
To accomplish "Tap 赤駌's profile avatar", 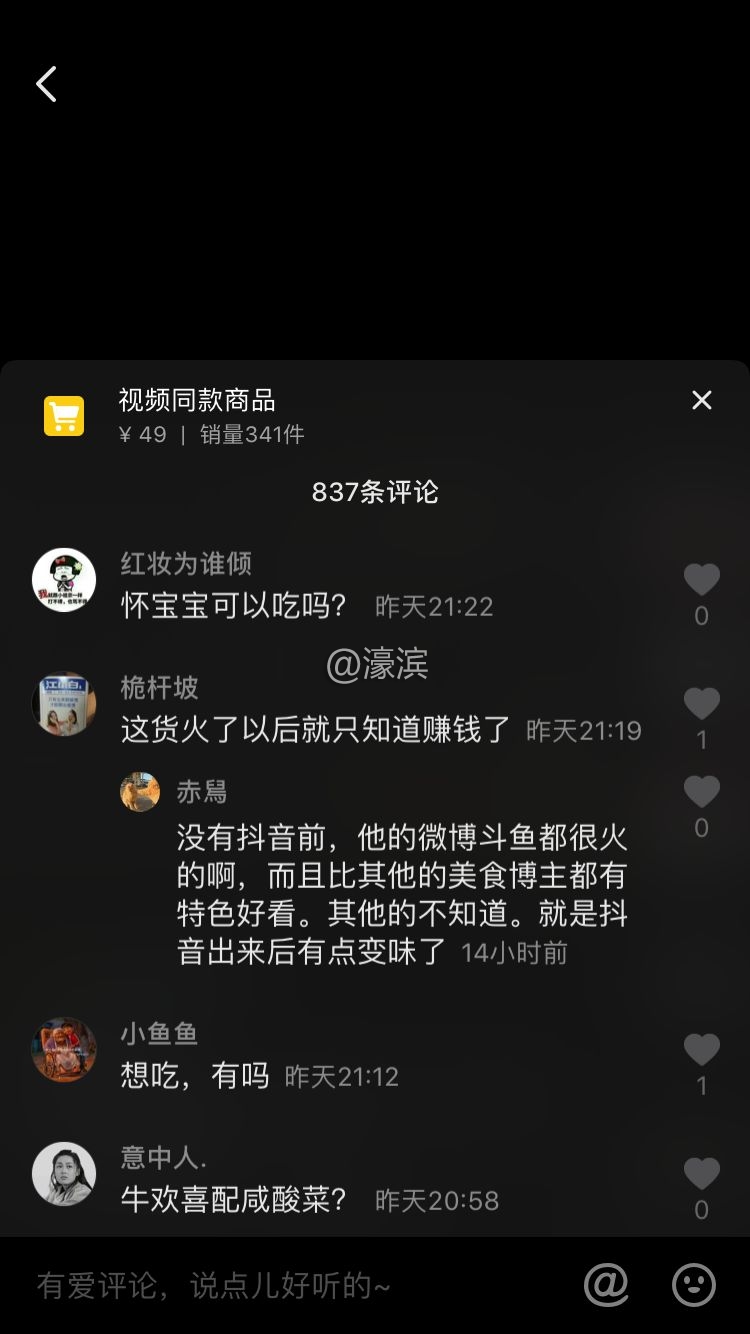I will 140,790.
